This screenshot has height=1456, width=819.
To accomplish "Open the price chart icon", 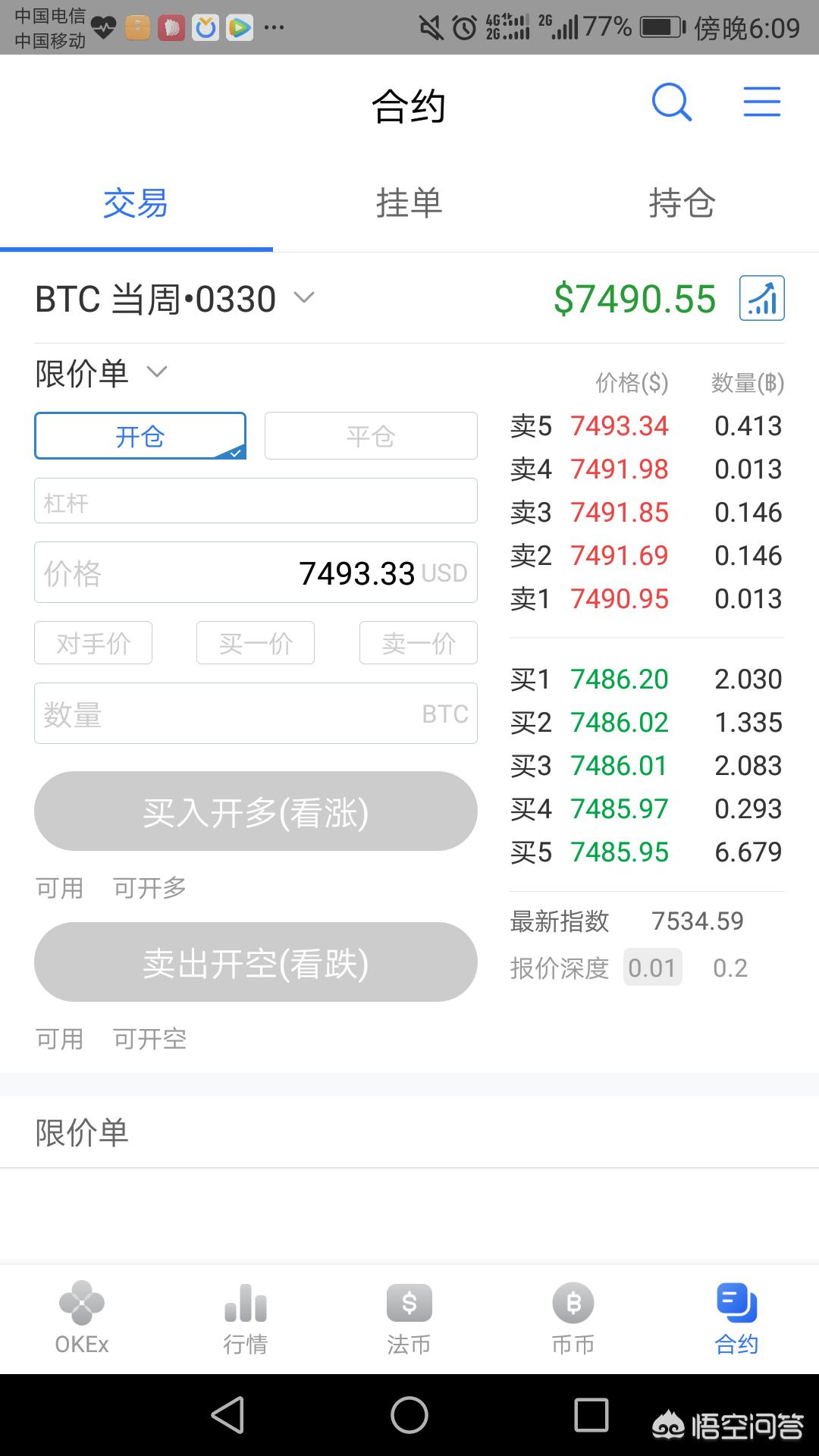I will (761, 299).
